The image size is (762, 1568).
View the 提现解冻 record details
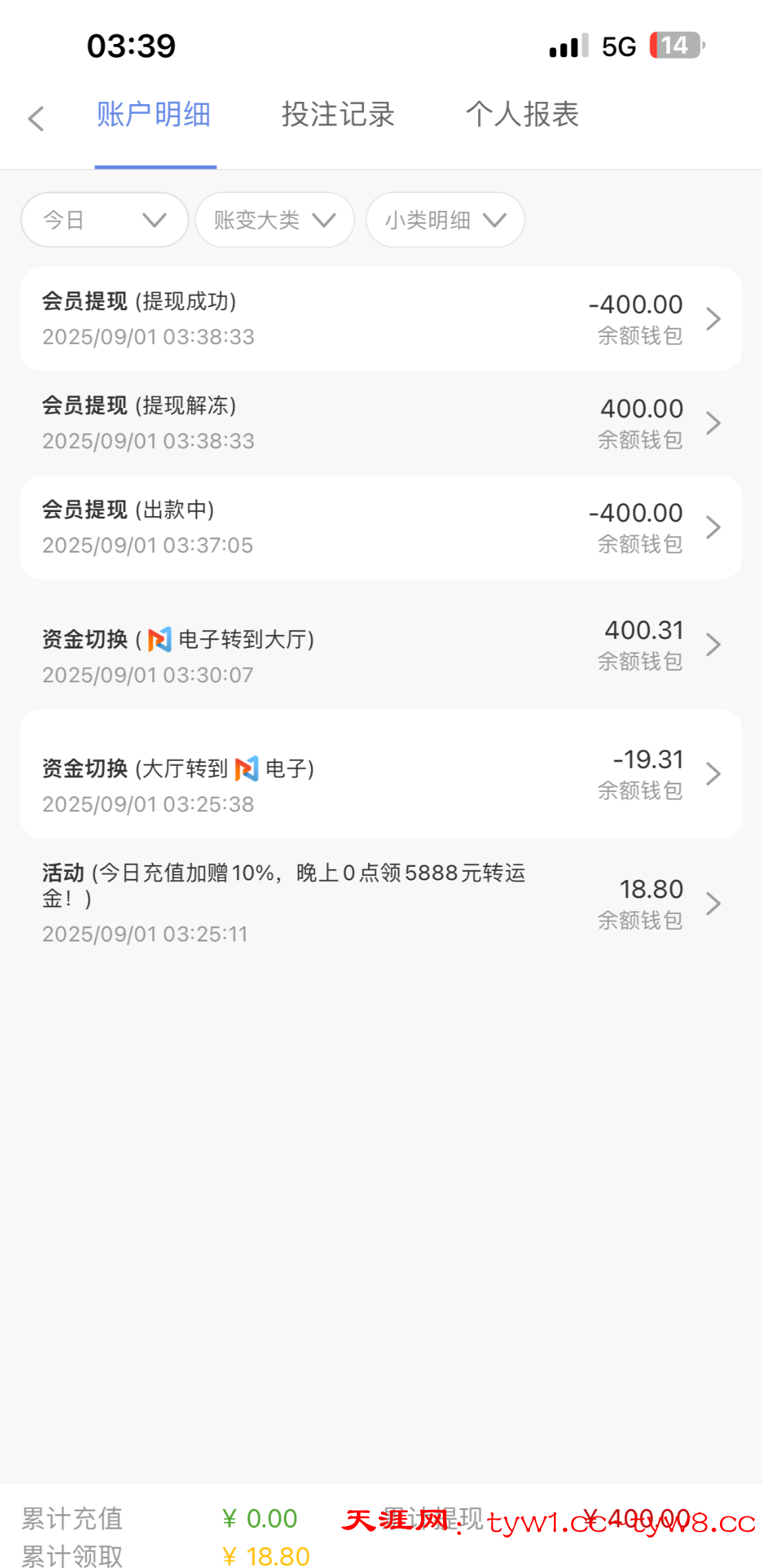tap(380, 422)
